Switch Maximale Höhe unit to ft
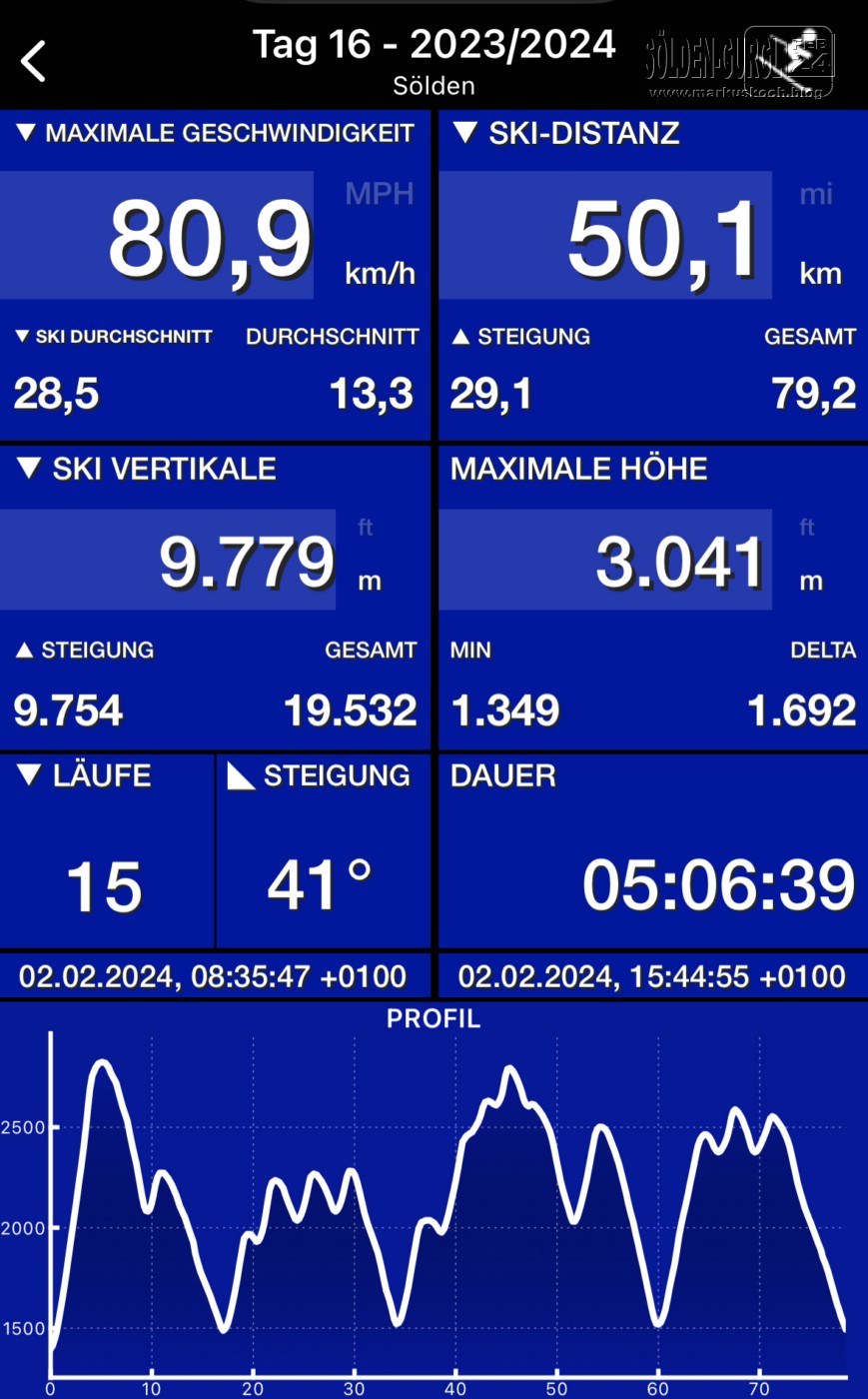Image resolution: width=868 pixels, height=1399 pixels. [x=807, y=528]
